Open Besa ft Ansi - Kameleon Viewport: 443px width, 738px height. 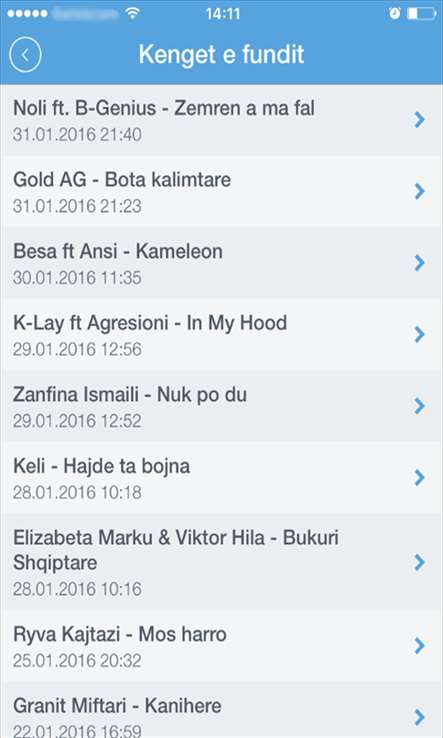tap(221, 263)
